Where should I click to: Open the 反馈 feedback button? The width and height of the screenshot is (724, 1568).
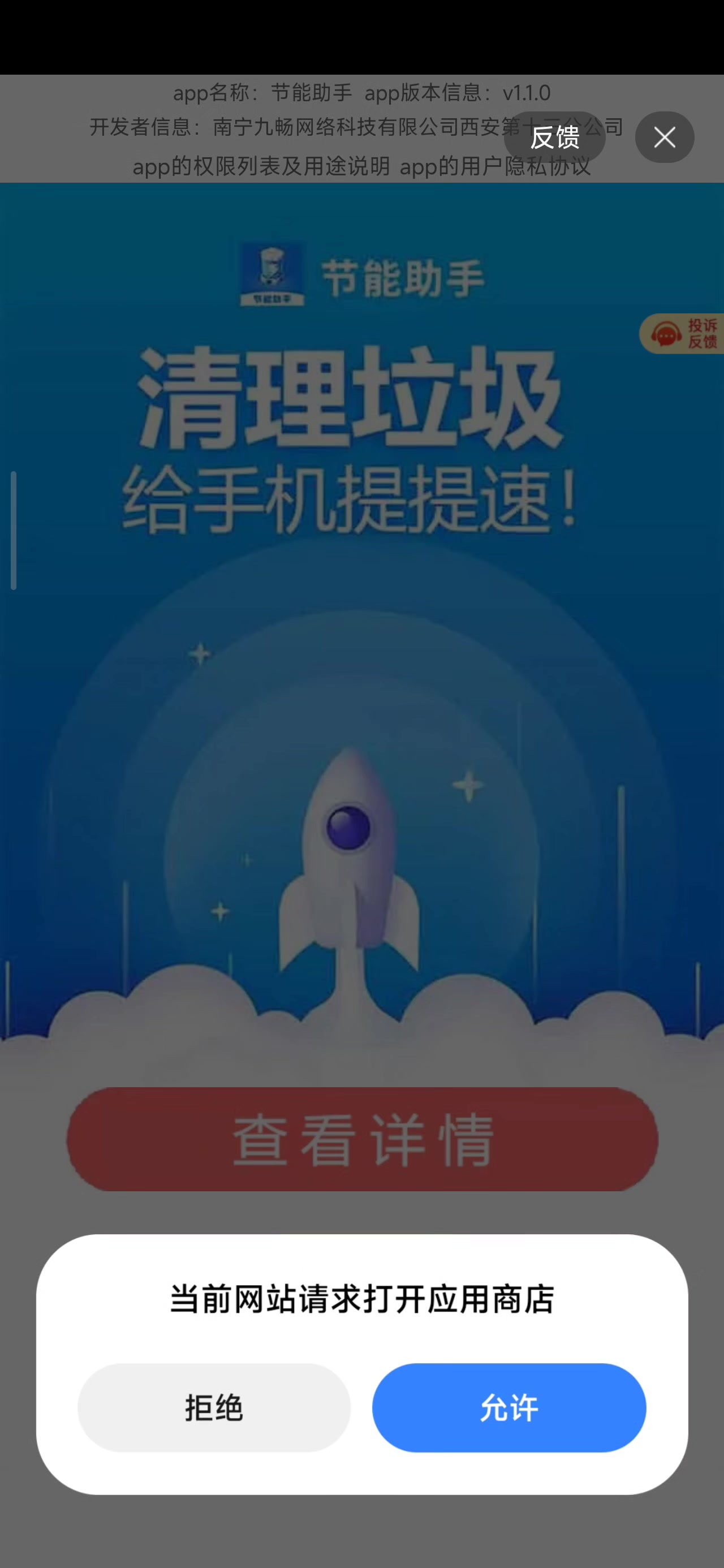coord(554,137)
